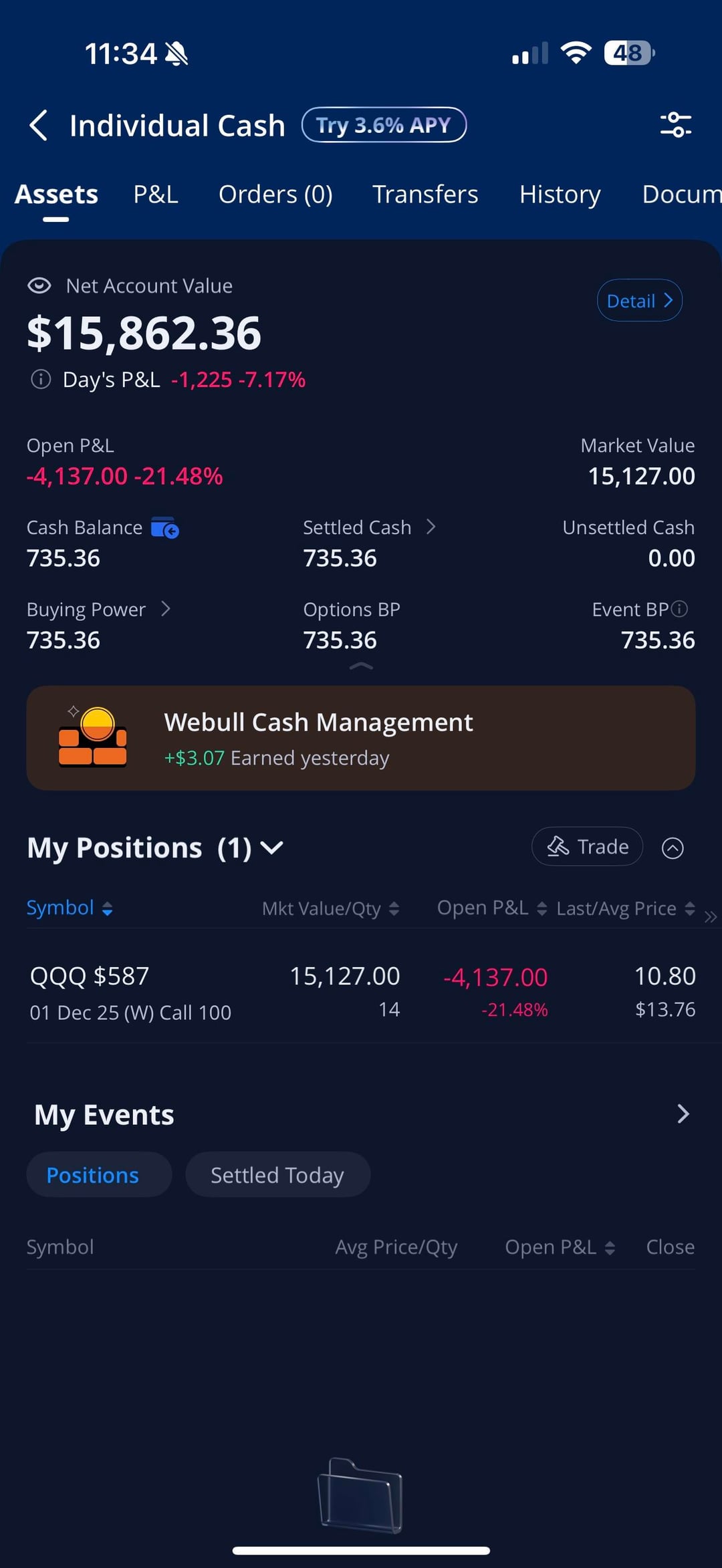Viewport: 722px width, 1568px height.
Task: Open Webull Cash Management card
Action: pyautogui.click(x=361, y=738)
